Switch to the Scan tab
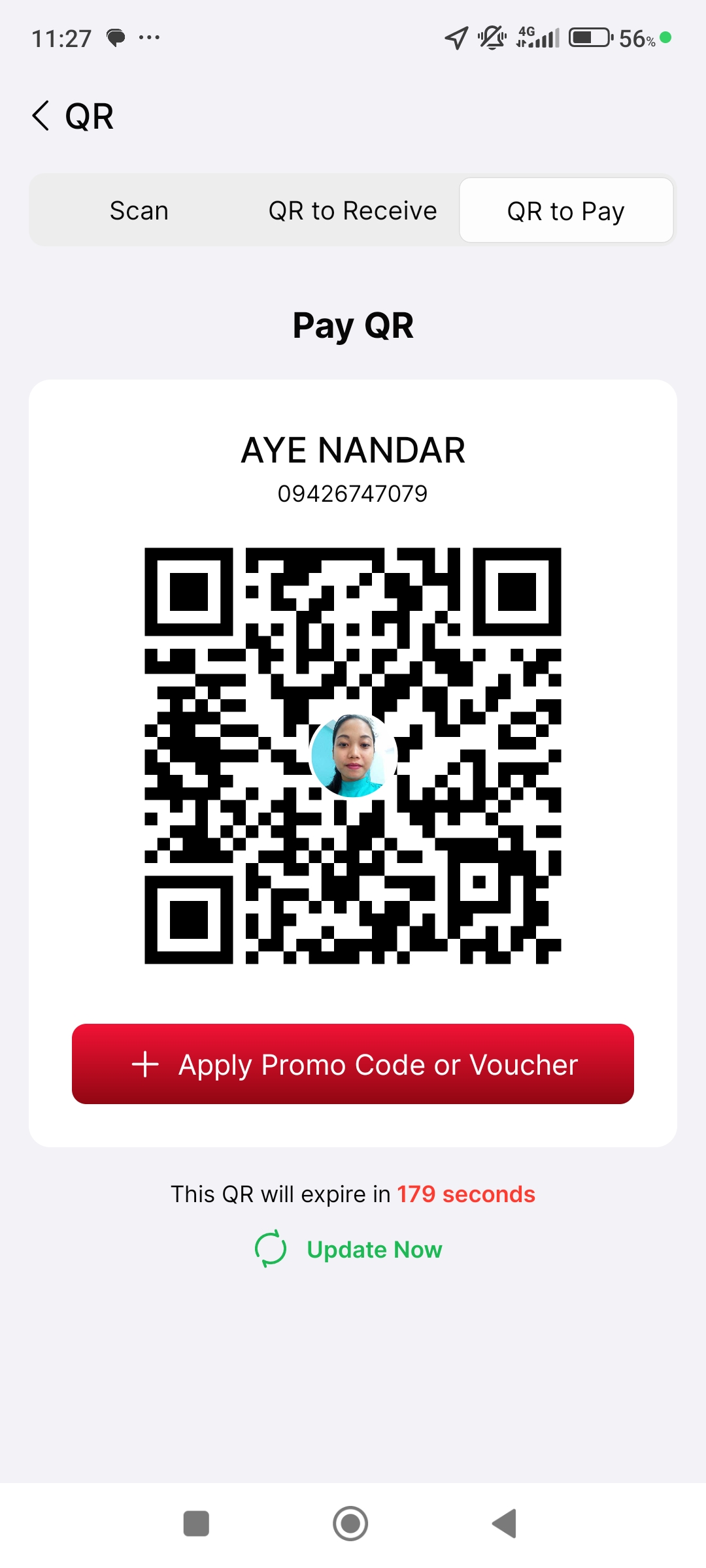The image size is (706, 1568). (139, 211)
